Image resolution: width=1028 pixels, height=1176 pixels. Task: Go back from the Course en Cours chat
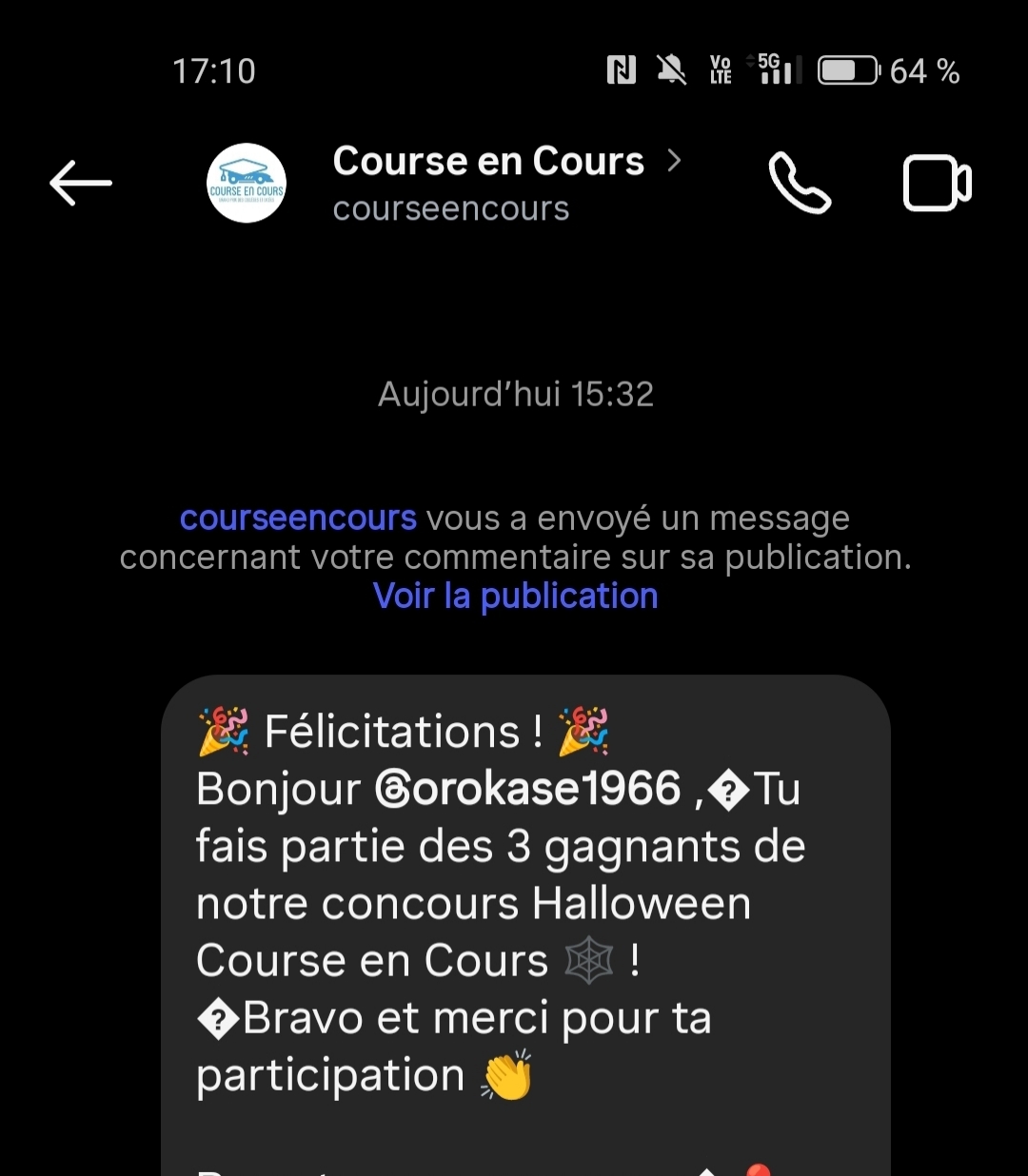[x=81, y=183]
